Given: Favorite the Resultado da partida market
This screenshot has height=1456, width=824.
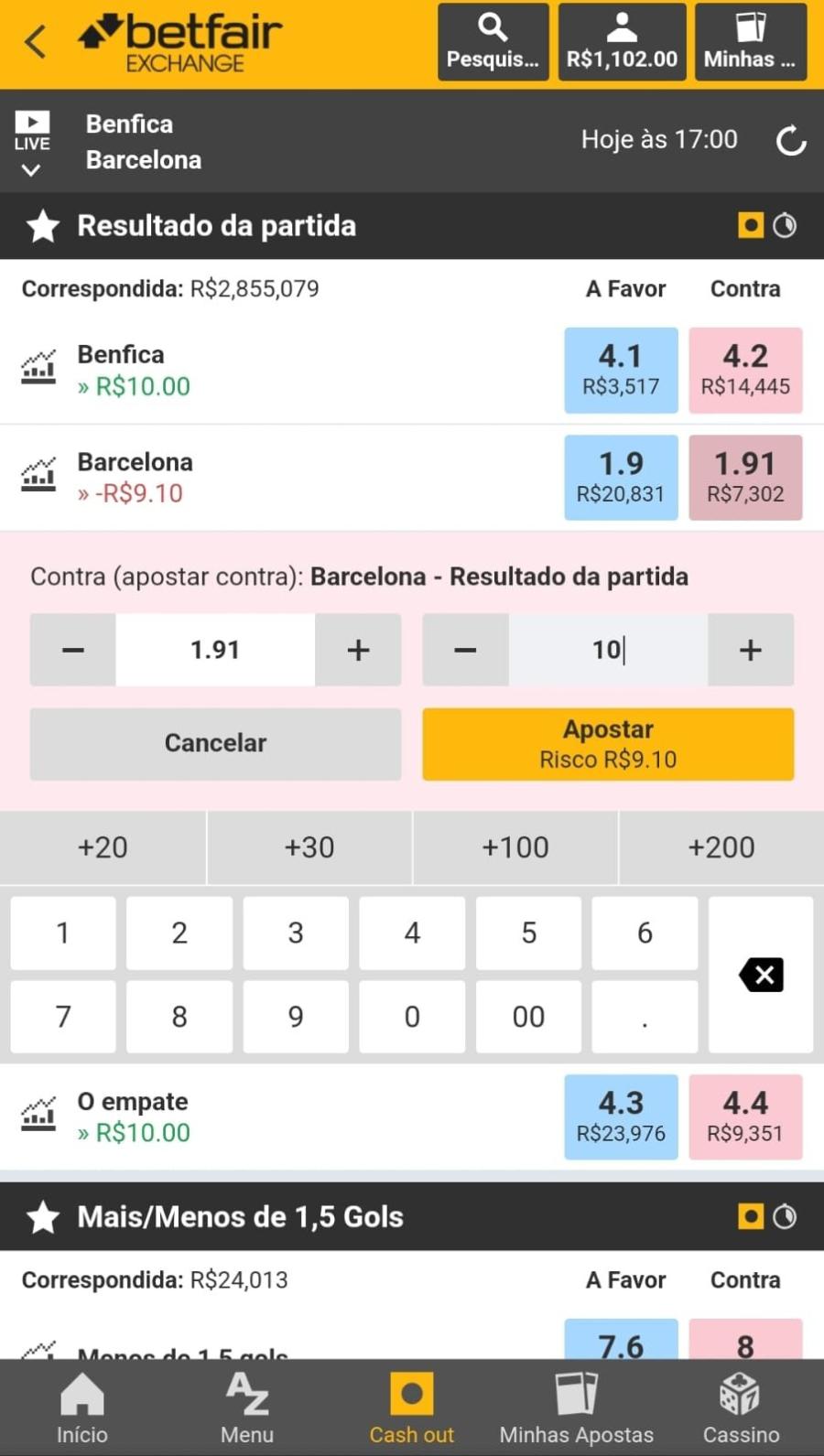Looking at the screenshot, I should (43, 226).
